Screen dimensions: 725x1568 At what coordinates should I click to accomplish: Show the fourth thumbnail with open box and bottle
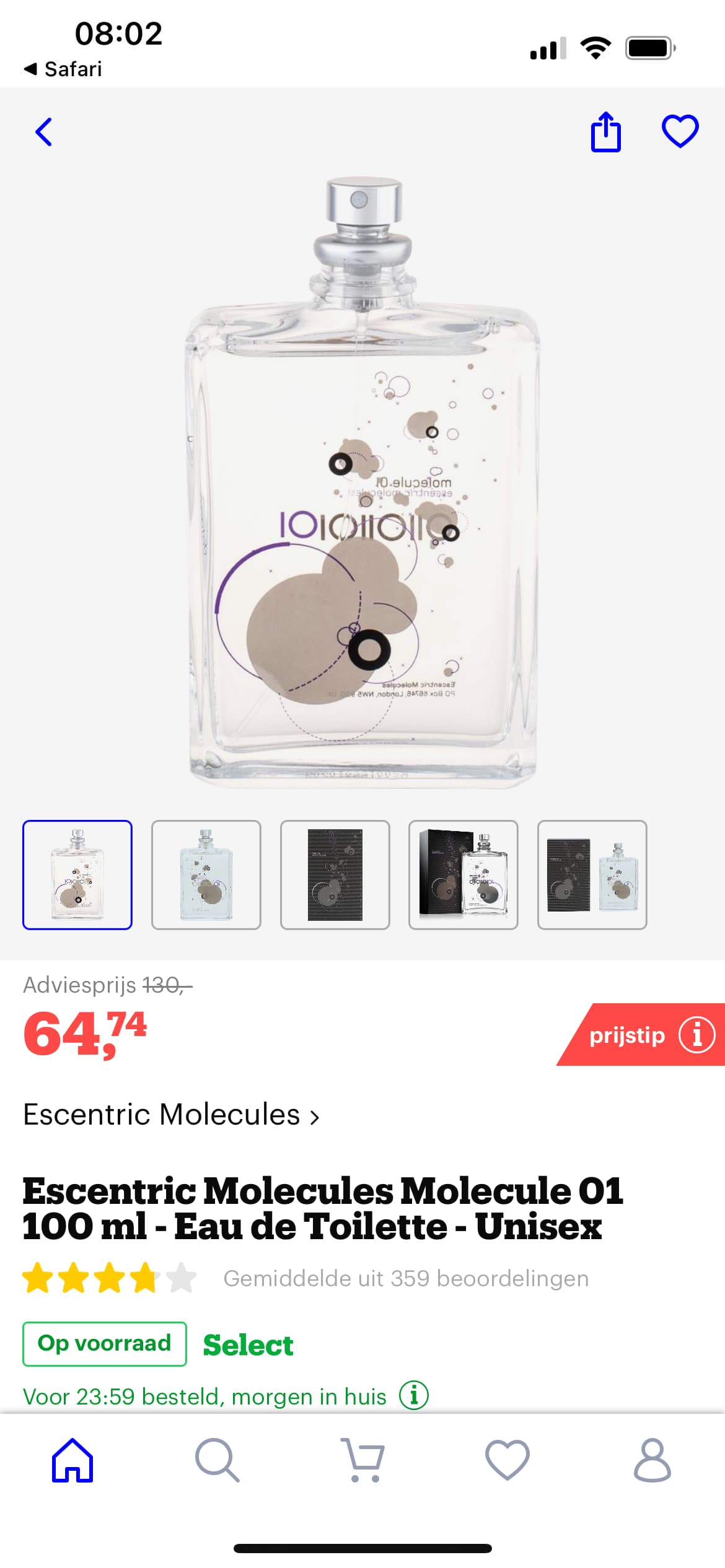click(x=463, y=874)
